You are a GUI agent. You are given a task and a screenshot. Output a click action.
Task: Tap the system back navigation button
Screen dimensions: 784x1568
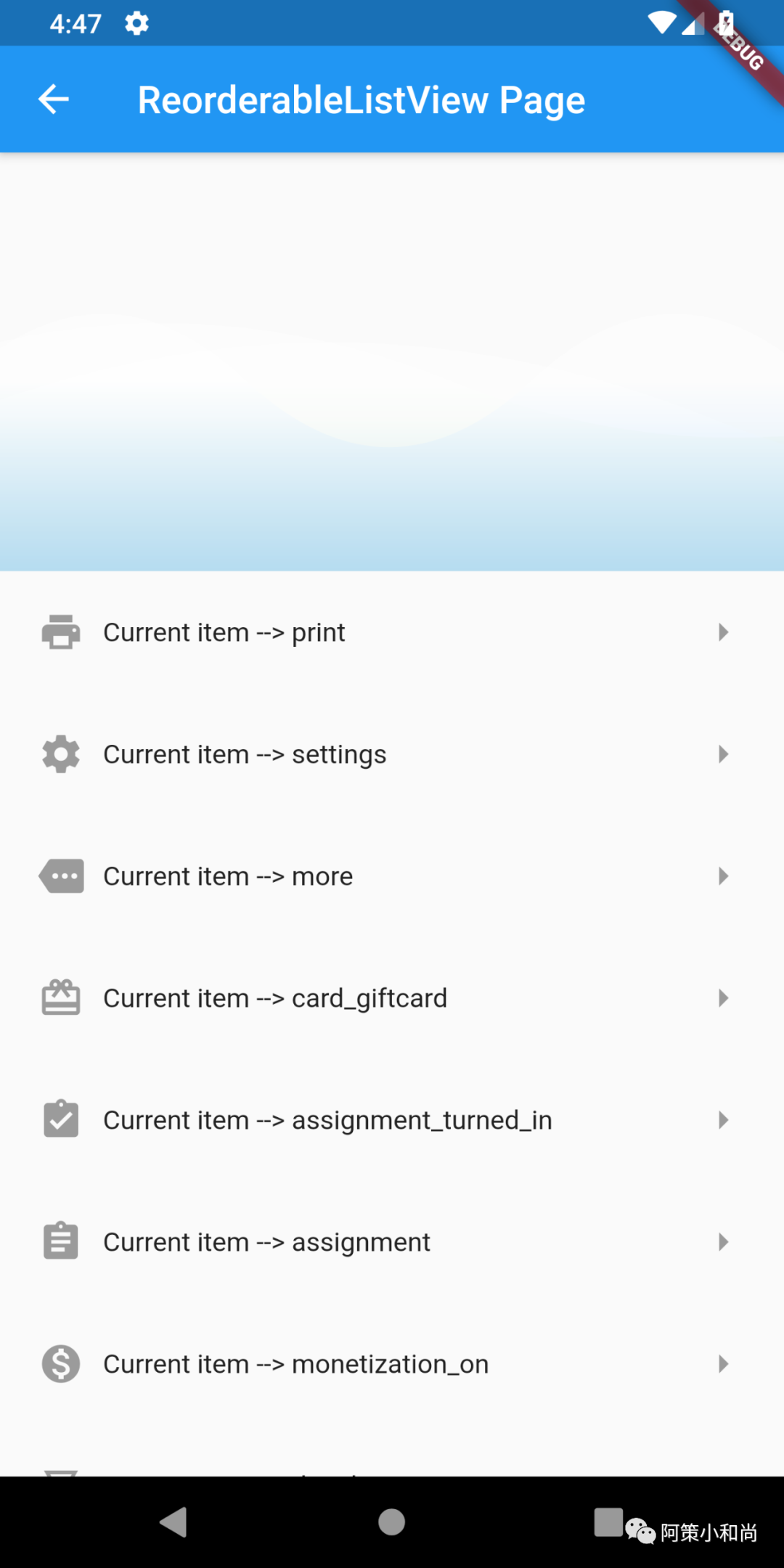click(174, 1522)
